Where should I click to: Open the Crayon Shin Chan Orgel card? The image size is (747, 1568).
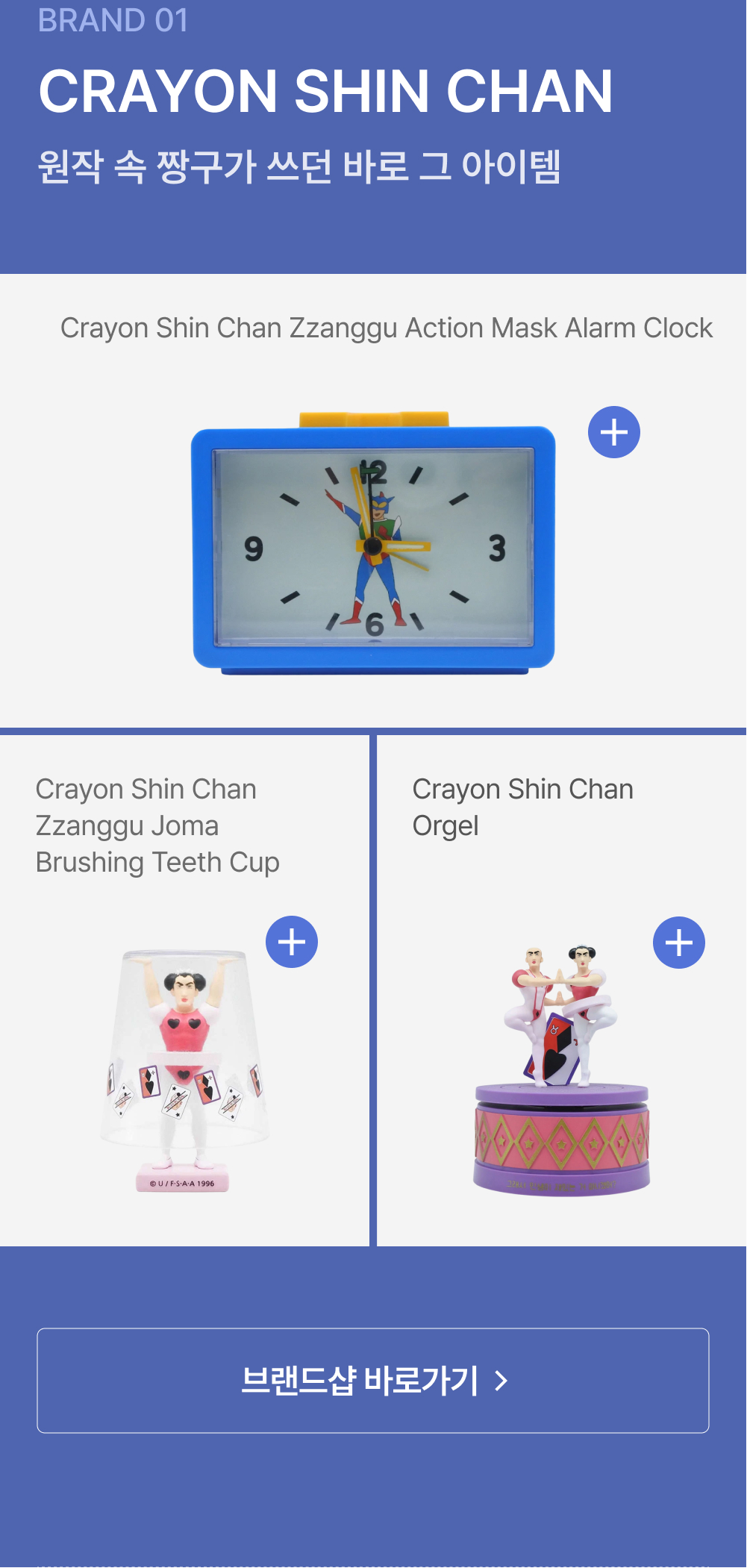point(562,991)
